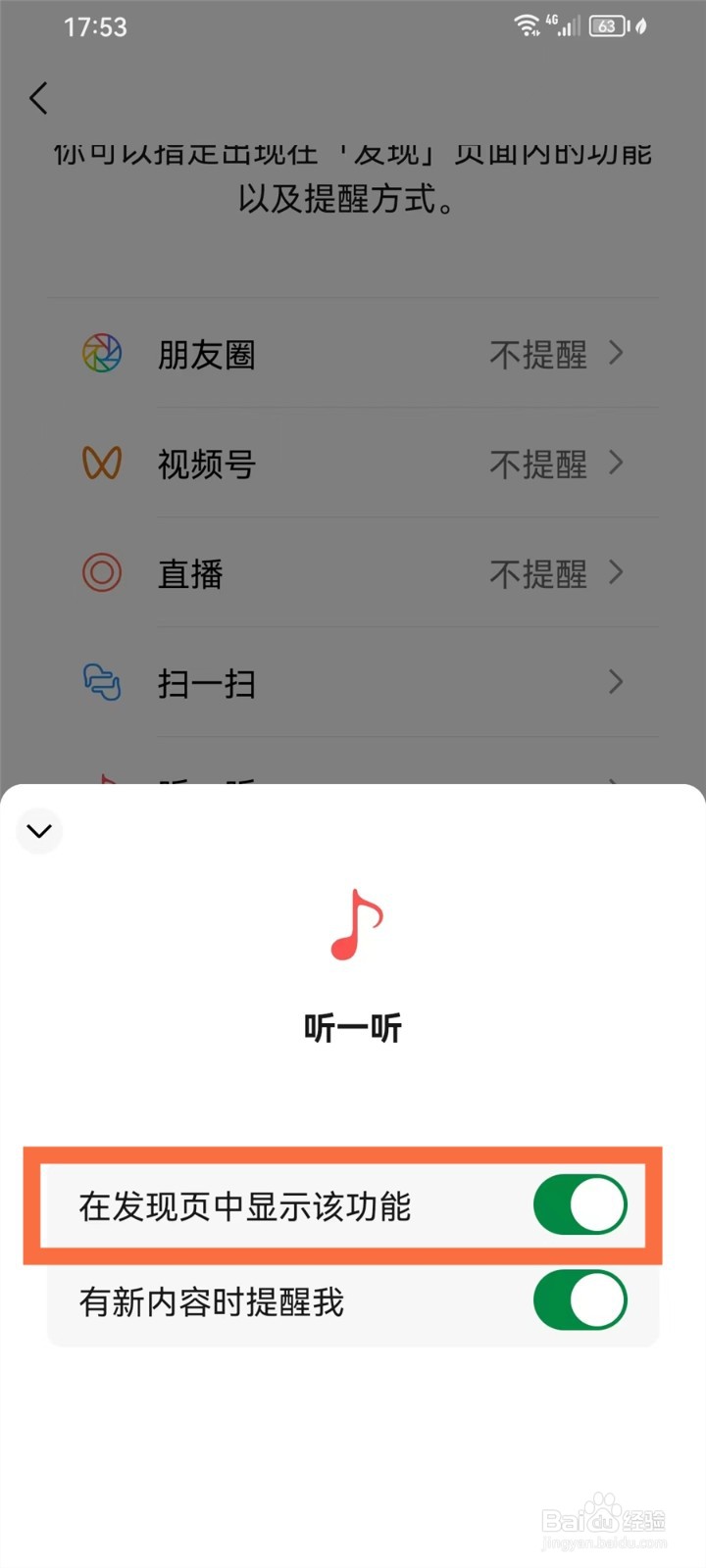Tap 不提醒 next to 朋友圈
This screenshot has height=1568, width=706.
(x=538, y=354)
